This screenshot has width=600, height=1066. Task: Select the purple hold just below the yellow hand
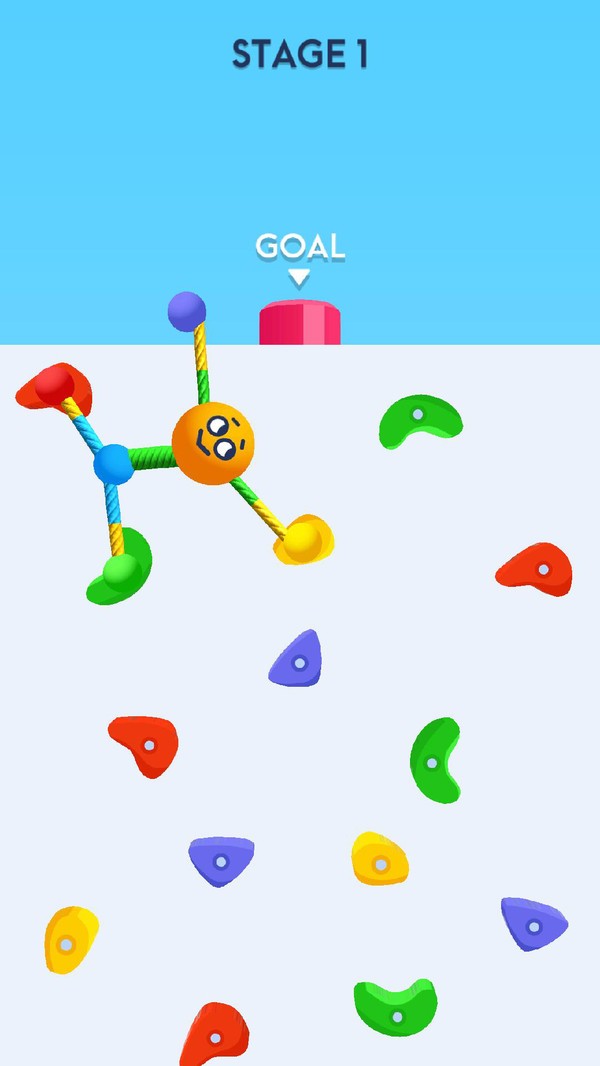(297, 660)
